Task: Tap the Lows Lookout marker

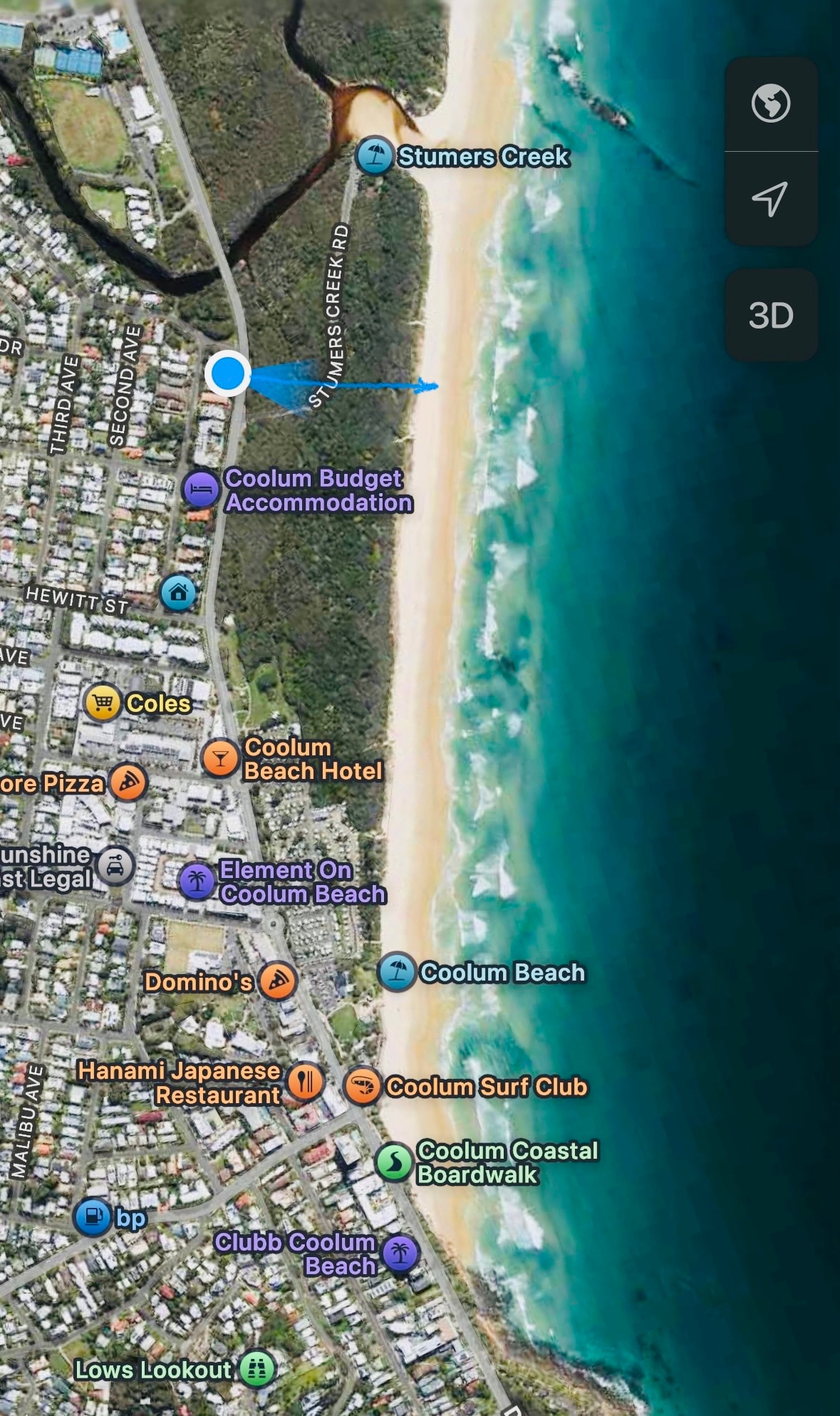Action: coord(257,1368)
